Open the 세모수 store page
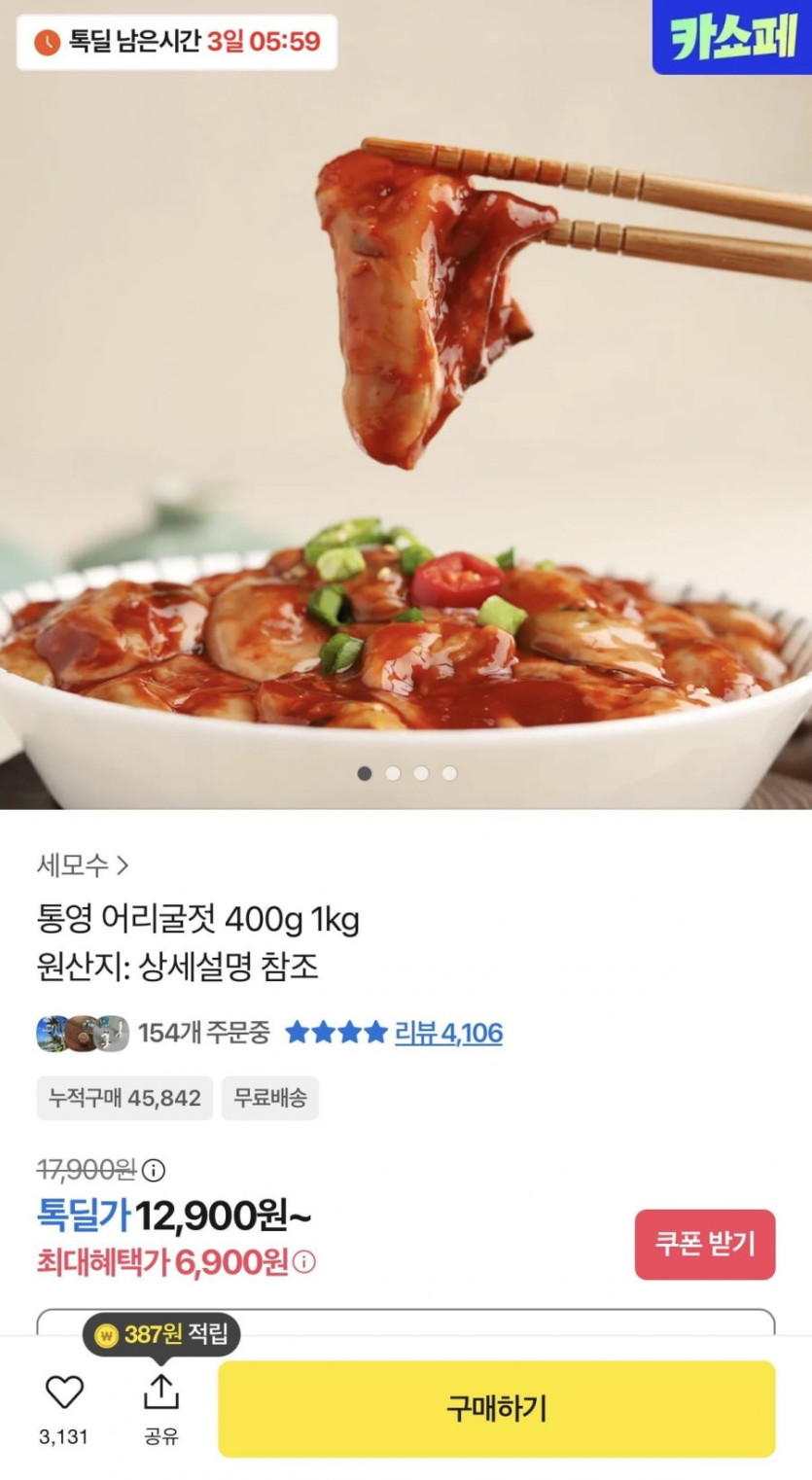Viewport: 812px width, 1480px height. click(83, 864)
